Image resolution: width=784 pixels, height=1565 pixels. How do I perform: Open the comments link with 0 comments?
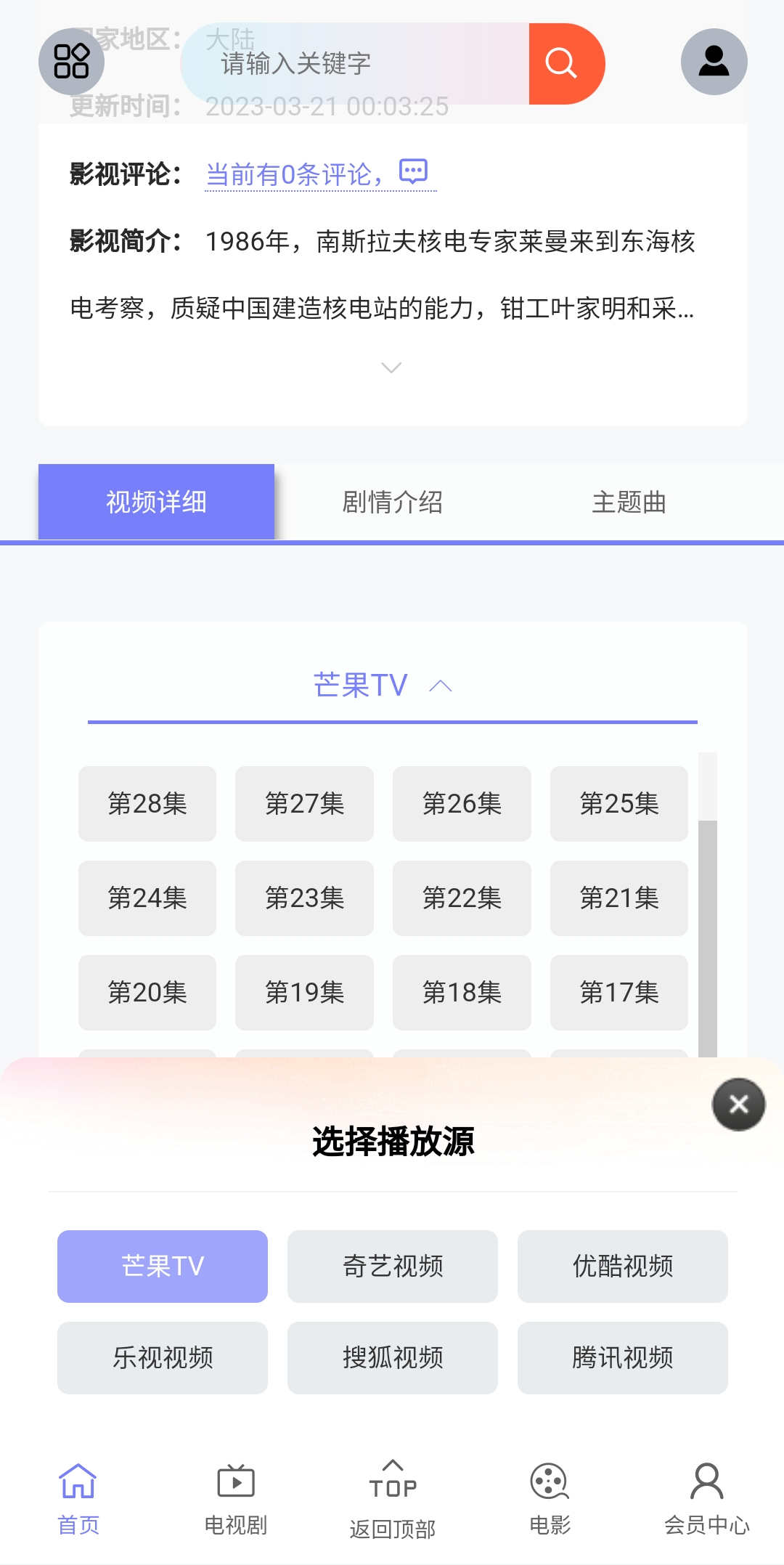[320, 175]
